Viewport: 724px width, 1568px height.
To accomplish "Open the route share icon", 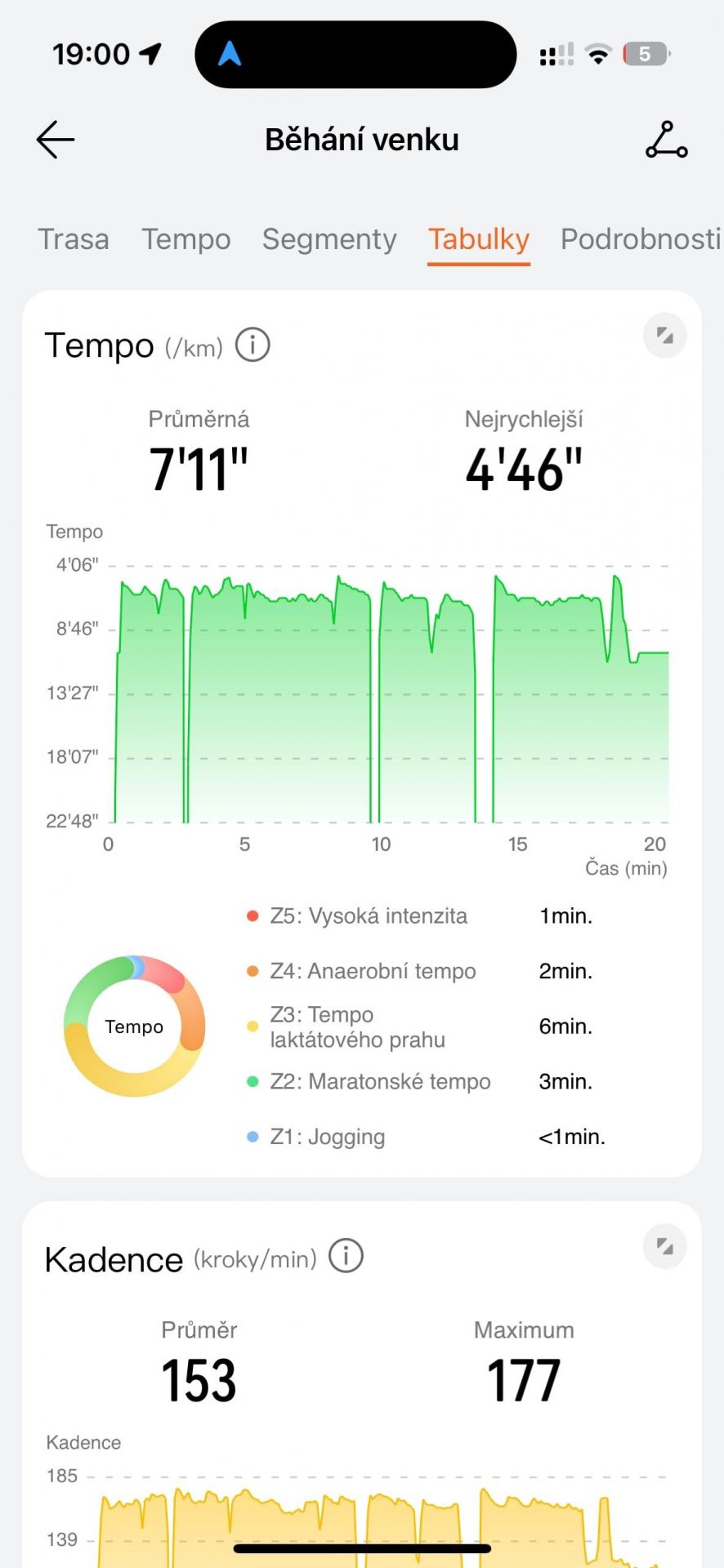I will 666,140.
